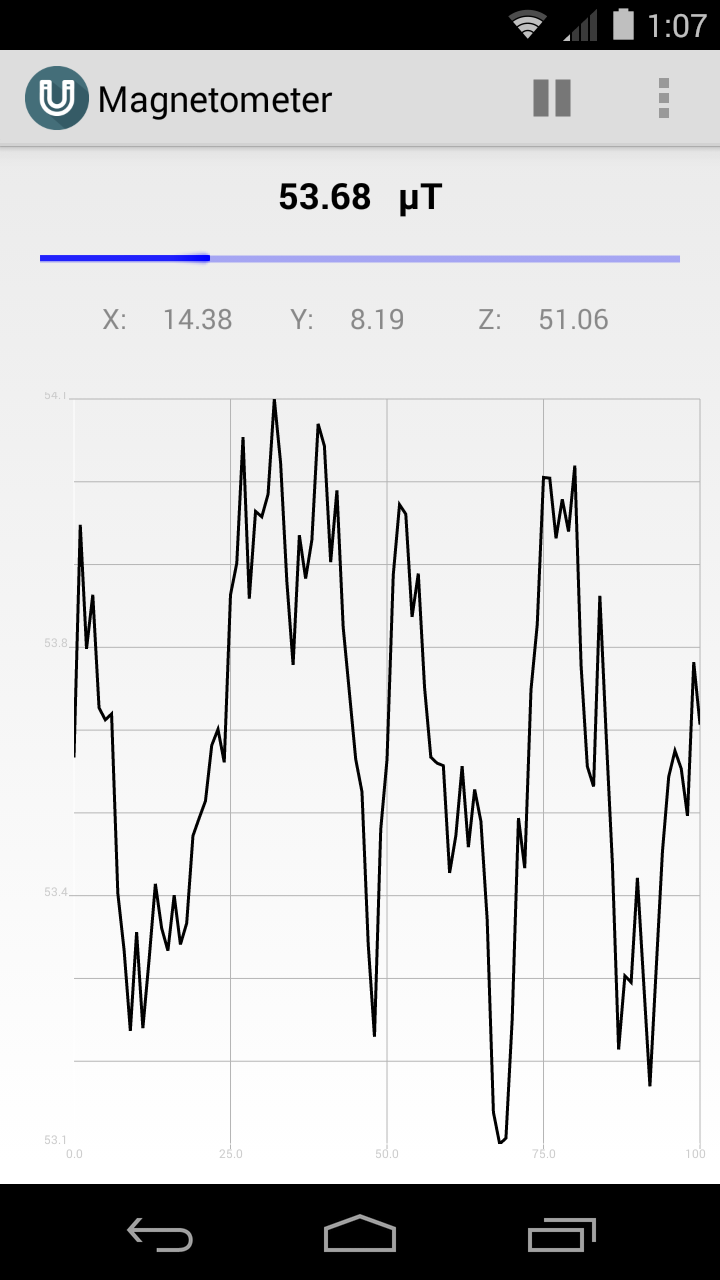Open the overflow menu

tap(663, 99)
